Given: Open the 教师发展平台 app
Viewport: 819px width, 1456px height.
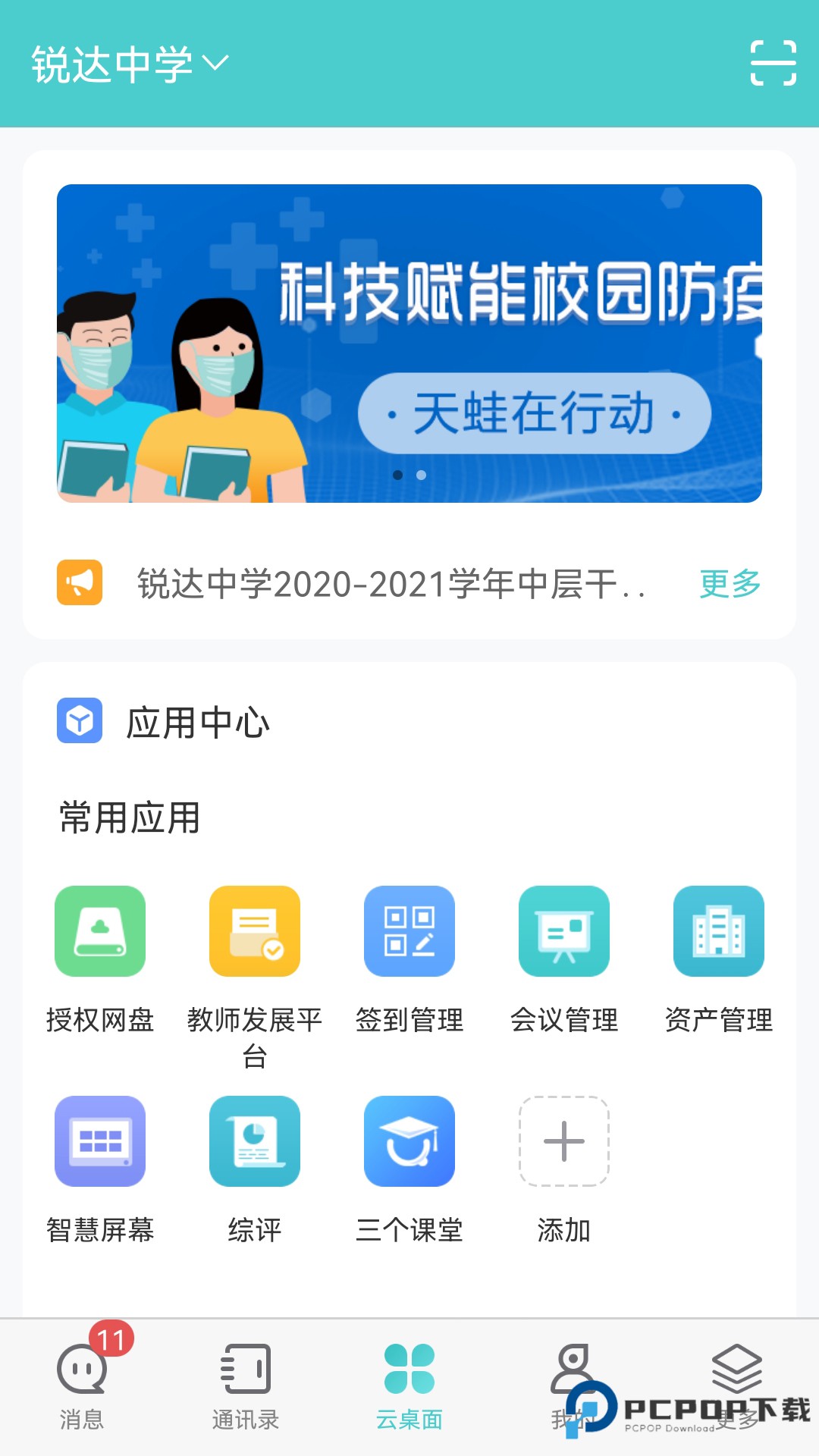Looking at the screenshot, I should tap(255, 932).
